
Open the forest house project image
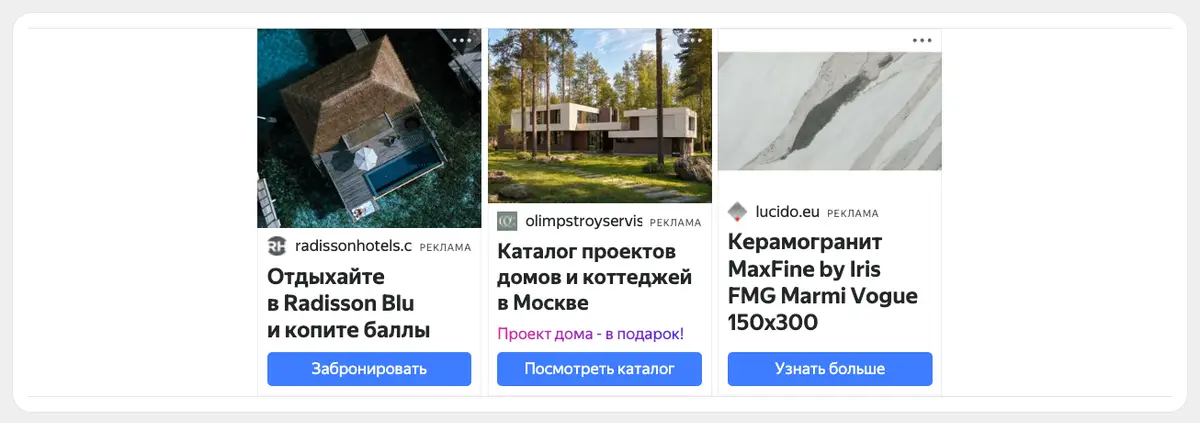click(x=600, y=116)
